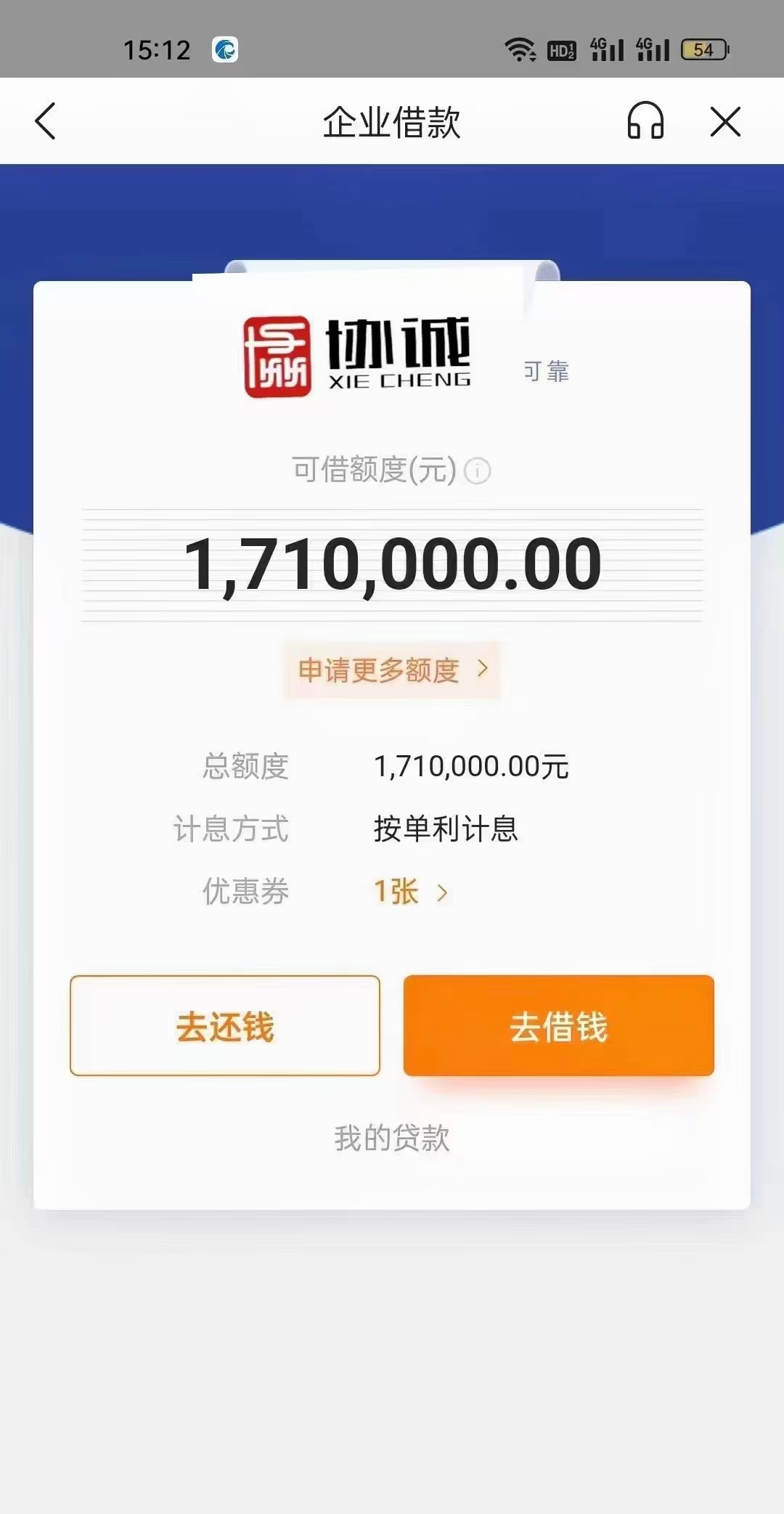Tap the back arrow to go back

pyautogui.click(x=46, y=122)
